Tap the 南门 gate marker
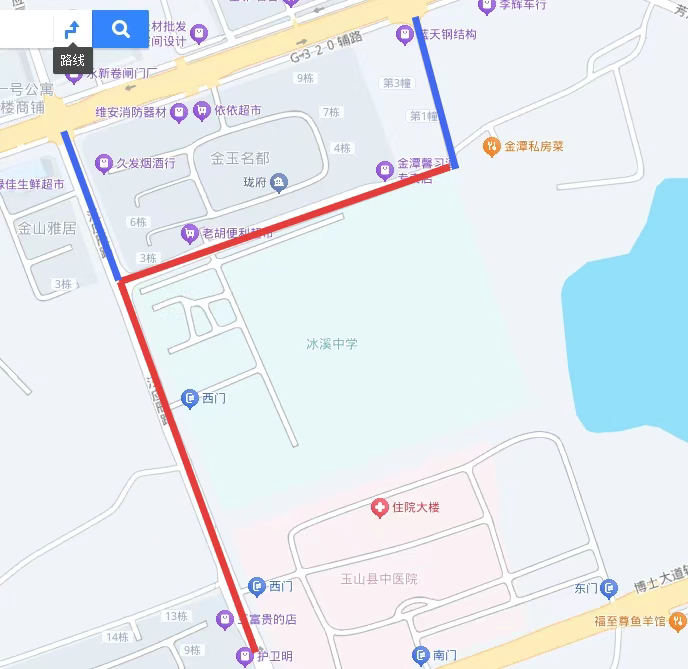The height and width of the screenshot is (669, 688). pyautogui.click(x=420, y=655)
